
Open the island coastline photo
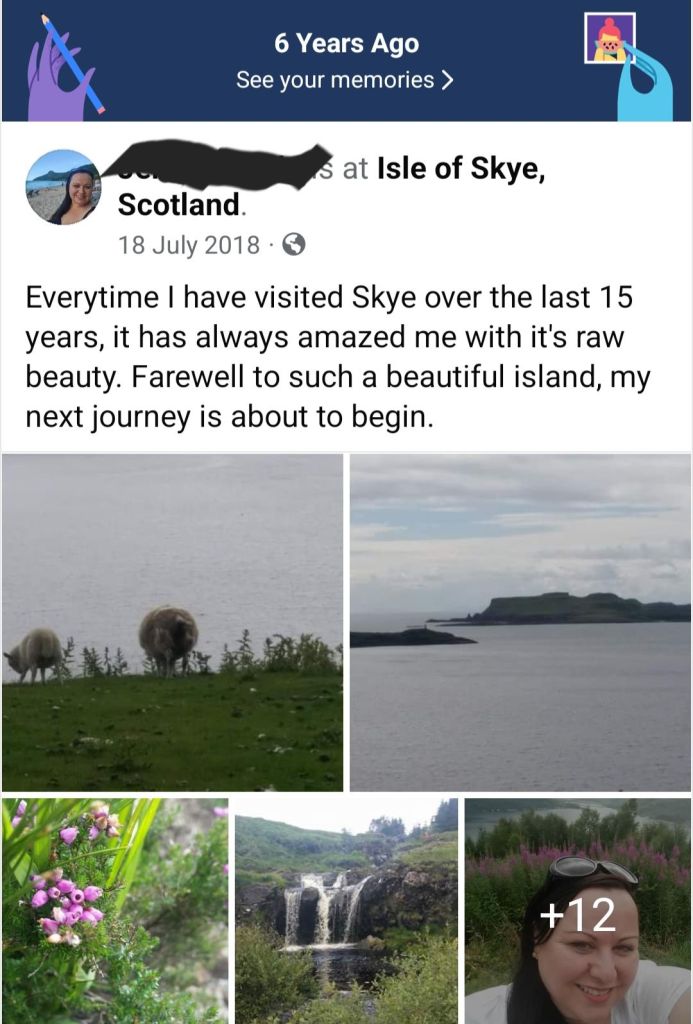[x=520, y=622]
